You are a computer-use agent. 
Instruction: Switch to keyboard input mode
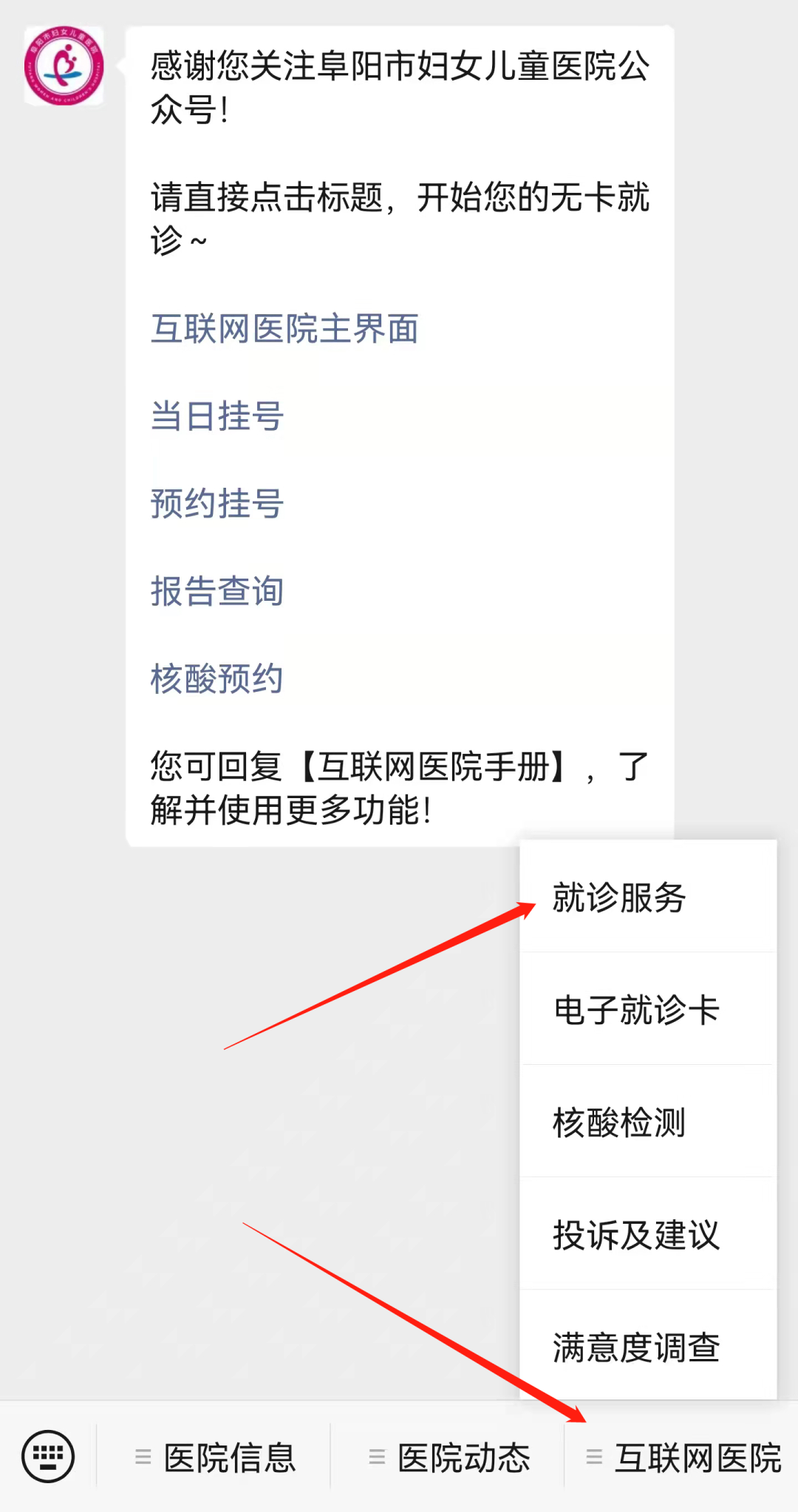pyautogui.click(x=48, y=1457)
